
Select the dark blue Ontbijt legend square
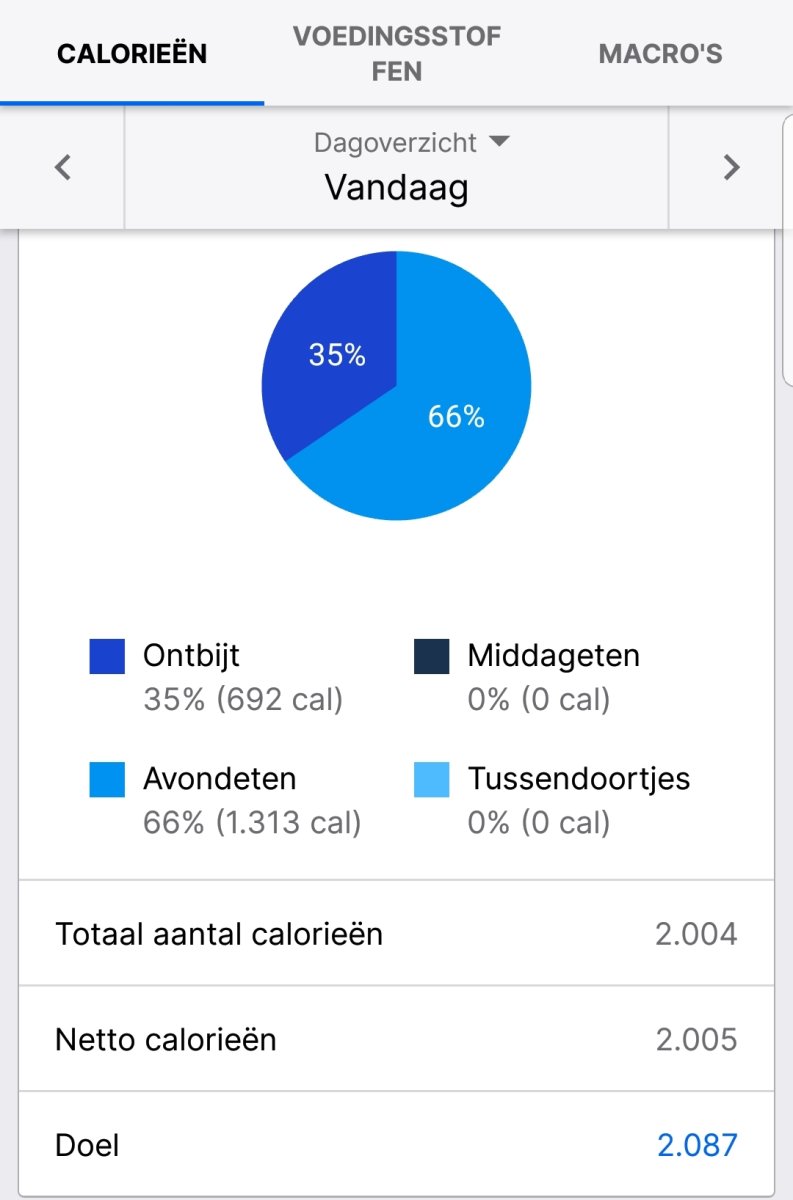tap(105, 655)
